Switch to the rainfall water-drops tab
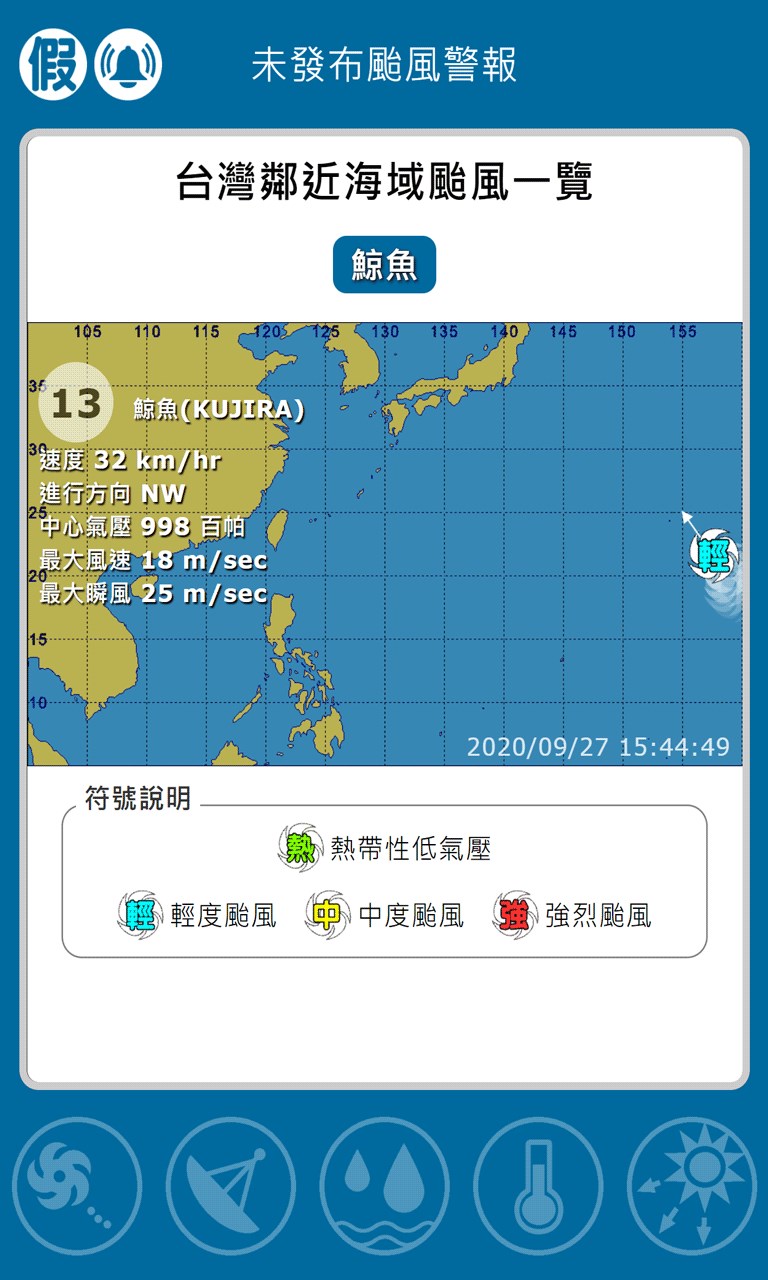Screen dimensions: 768x1280 (x=384, y=1186)
